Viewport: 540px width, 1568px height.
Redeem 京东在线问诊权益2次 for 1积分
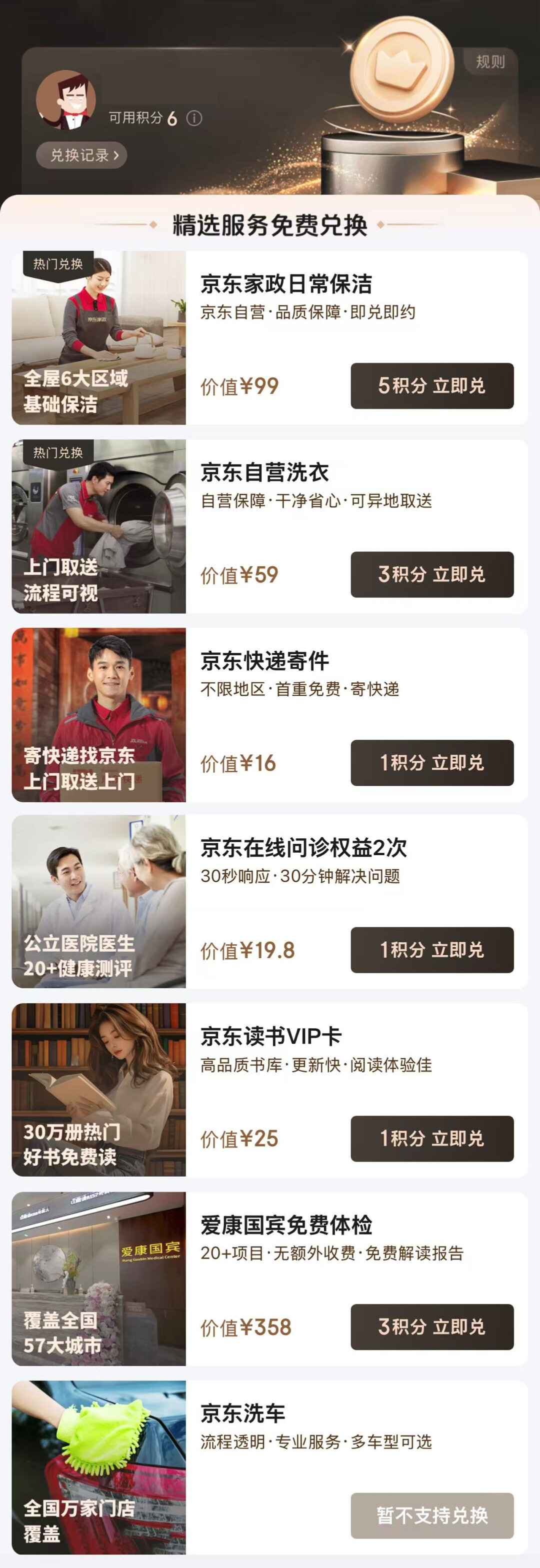431,950
